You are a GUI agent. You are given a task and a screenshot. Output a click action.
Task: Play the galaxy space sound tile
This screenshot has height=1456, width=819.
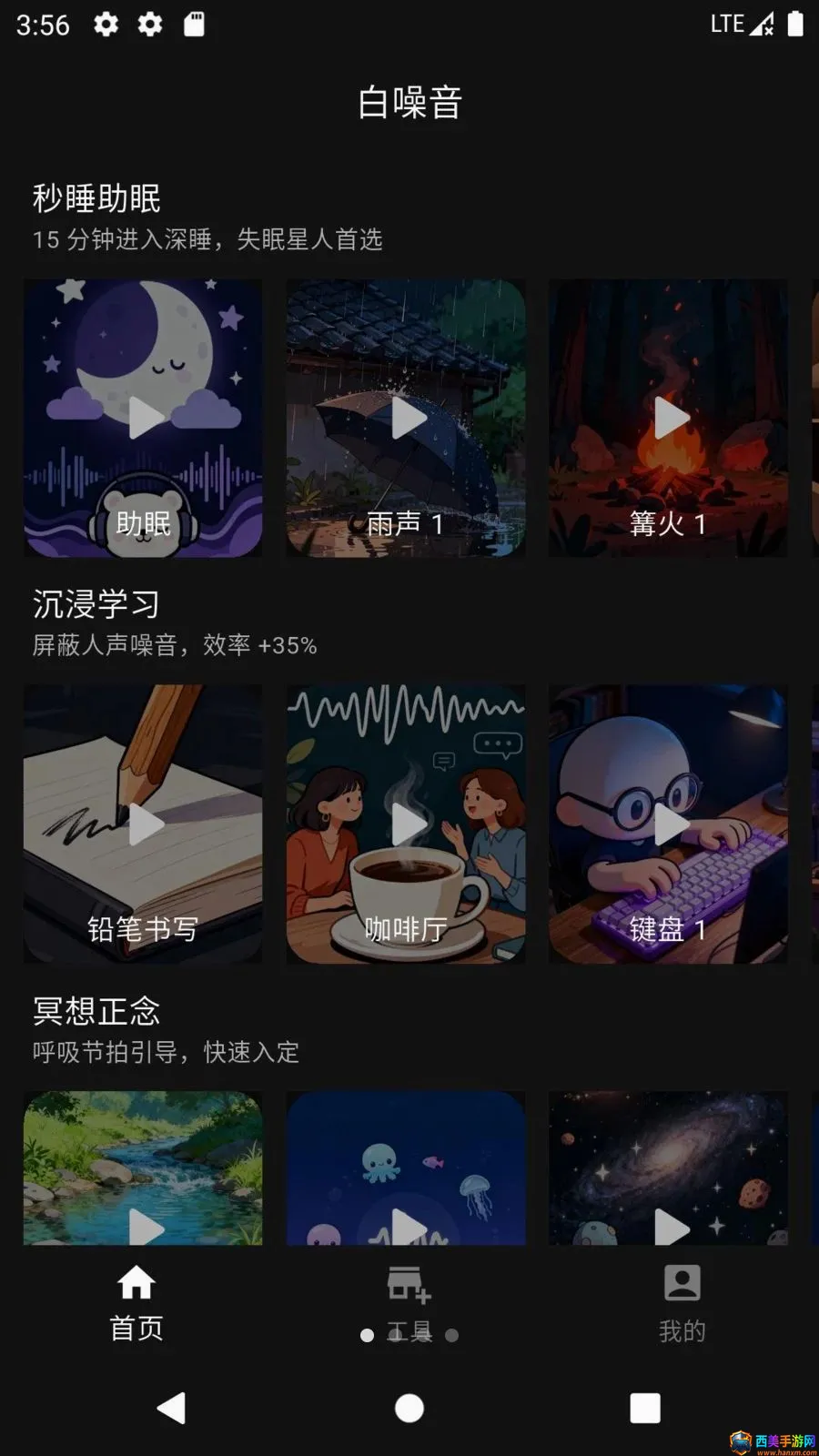(x=668, y=1168)
